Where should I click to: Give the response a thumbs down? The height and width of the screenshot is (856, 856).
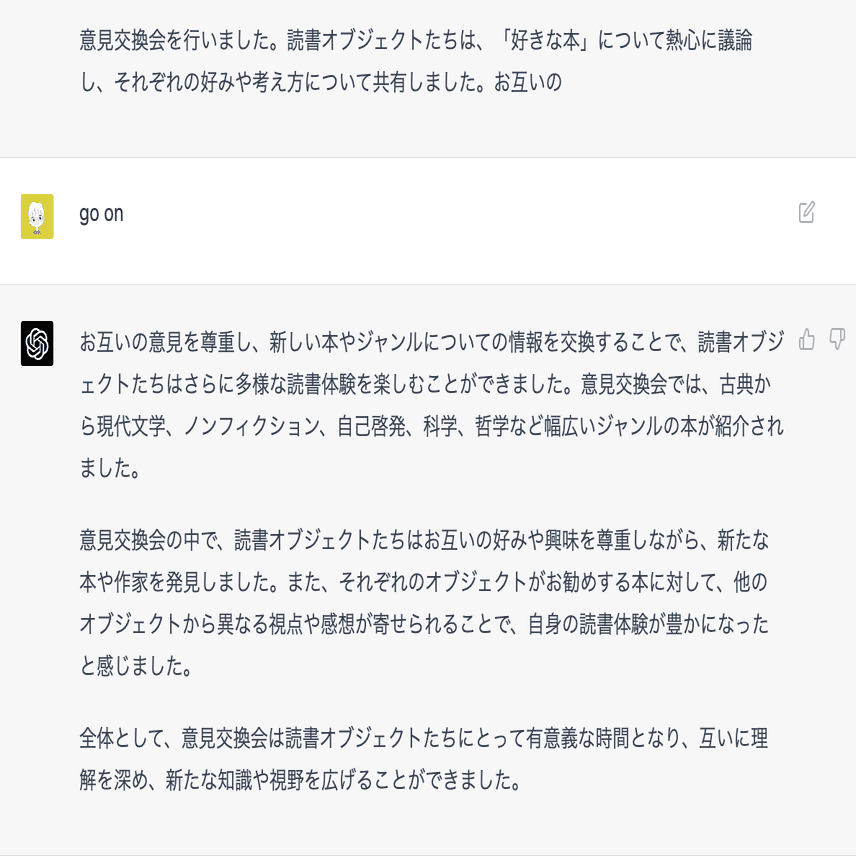[838, 340]
